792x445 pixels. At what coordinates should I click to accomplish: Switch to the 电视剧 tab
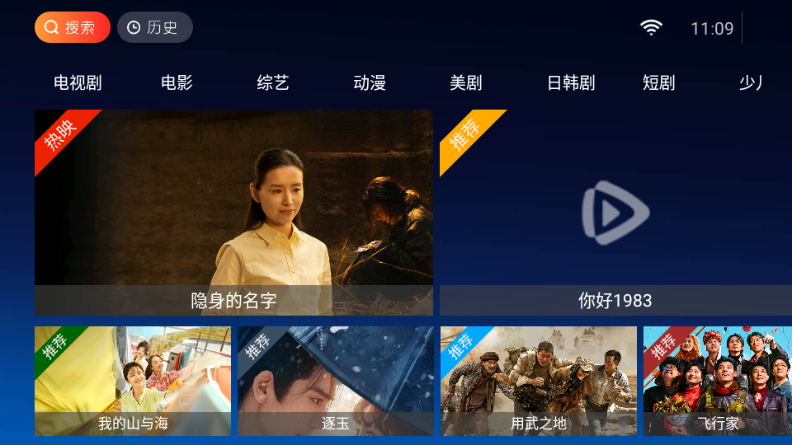click(x=78, y=83)
